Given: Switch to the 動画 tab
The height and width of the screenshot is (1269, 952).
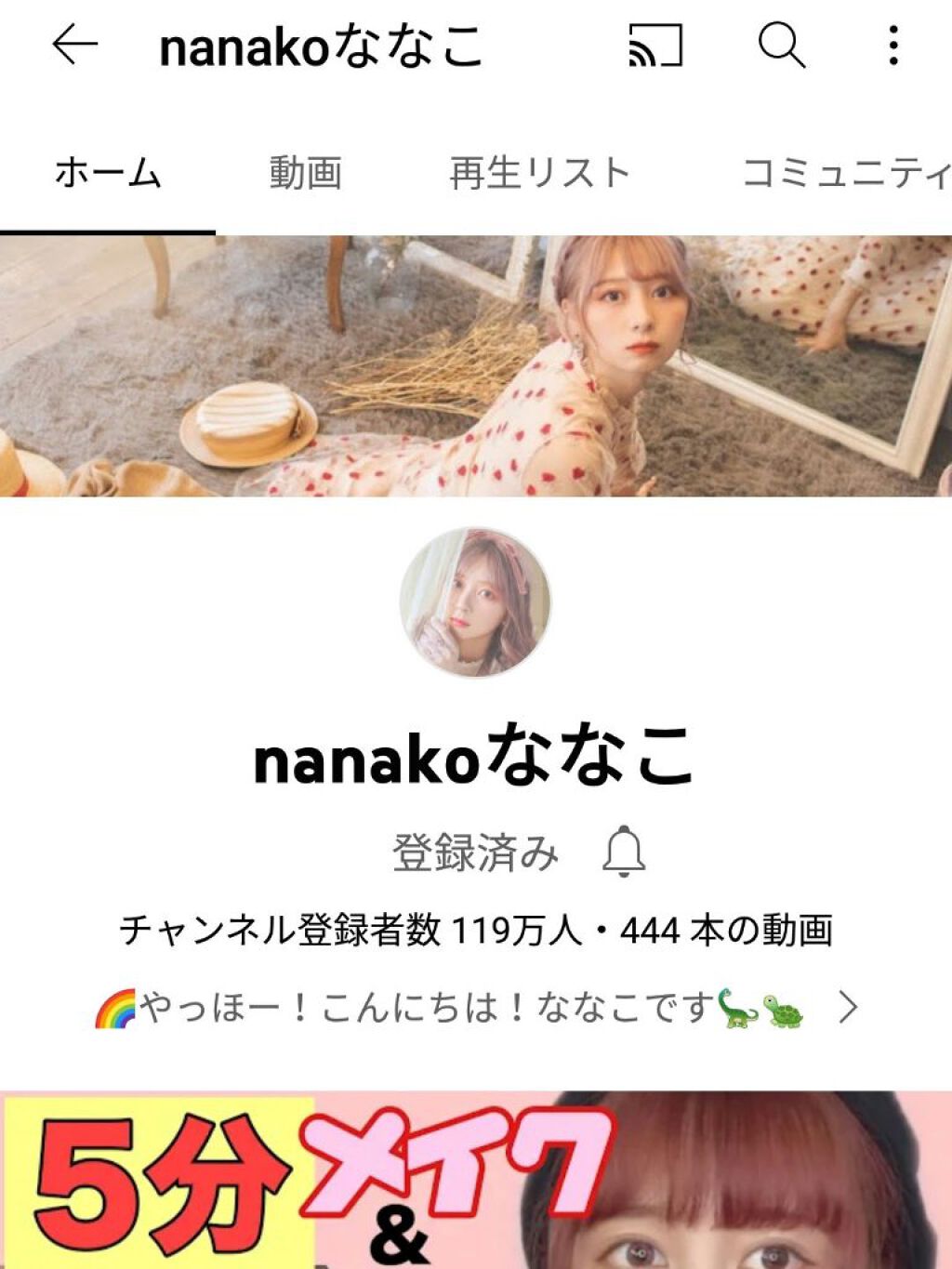Looking at the screenshot, I should pos(306,173).
